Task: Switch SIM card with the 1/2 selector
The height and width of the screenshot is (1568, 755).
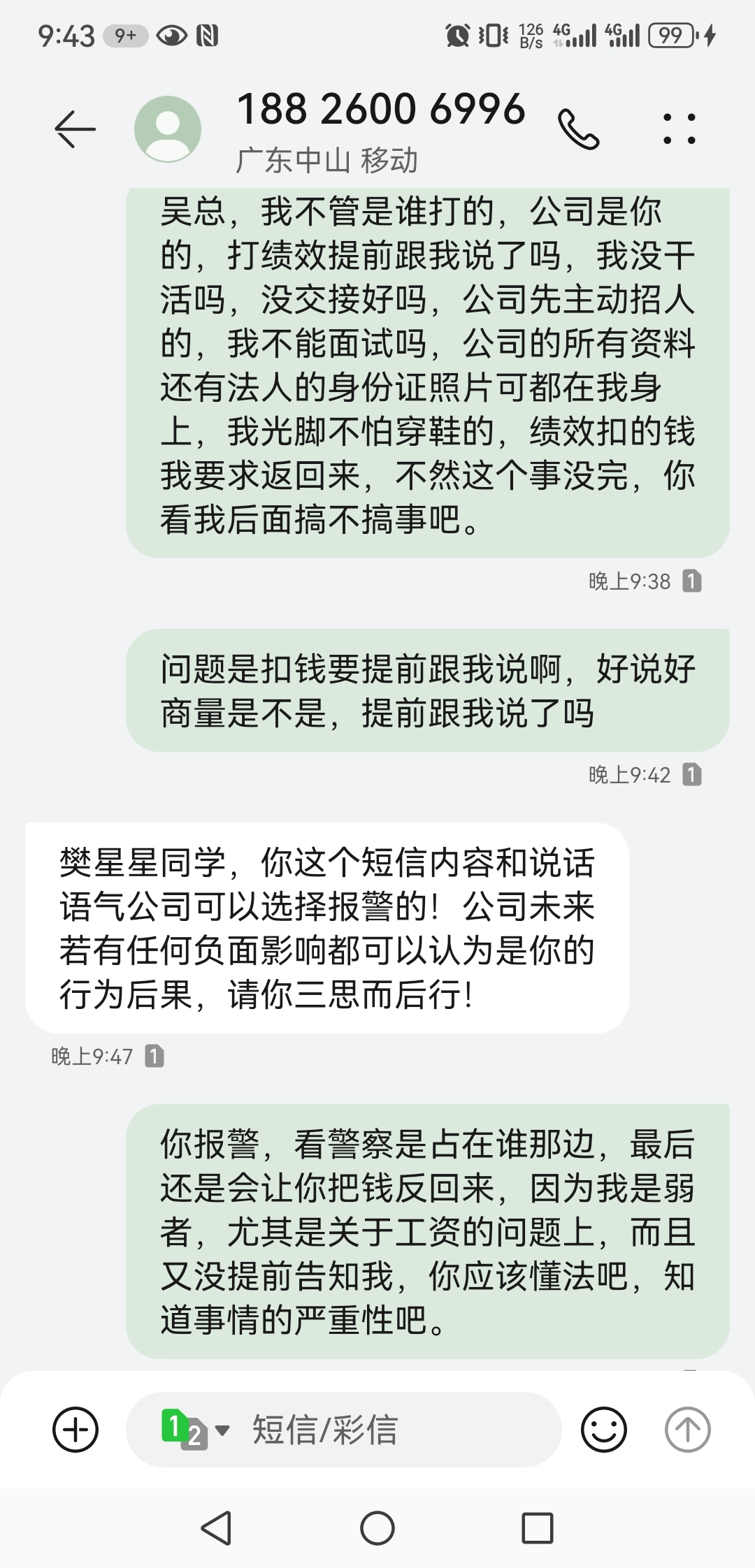Action: (x=194, y=1429)
